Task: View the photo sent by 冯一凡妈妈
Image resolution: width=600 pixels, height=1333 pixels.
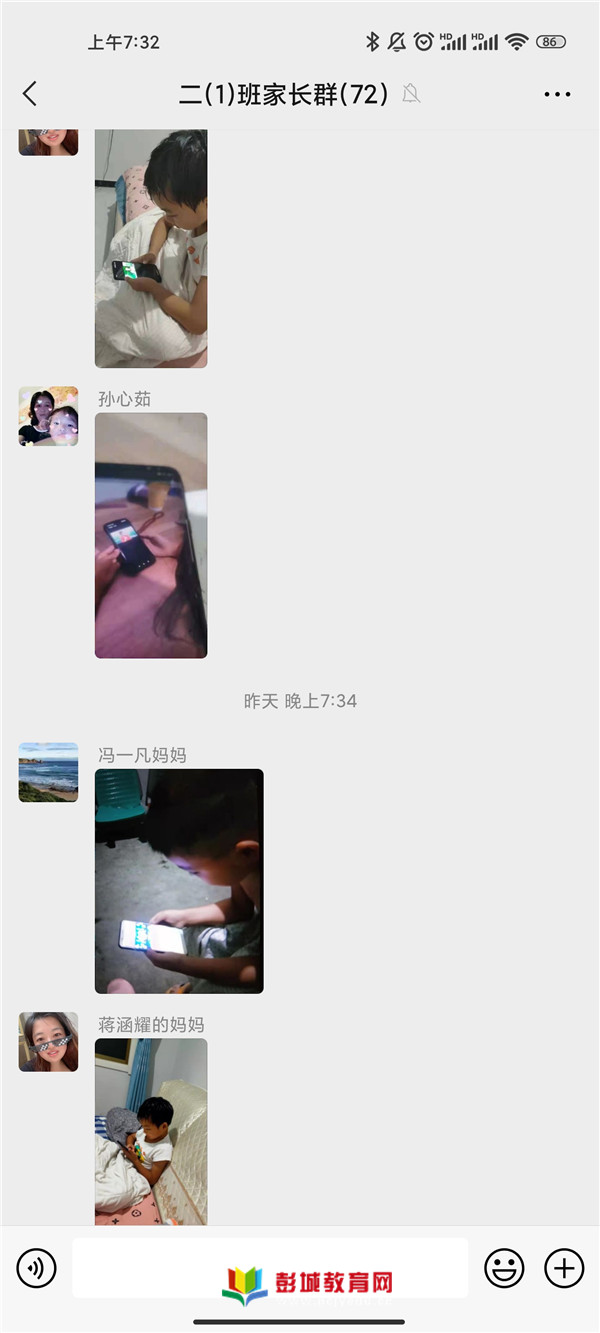Action: pyautogui.click(x=179, y=880)
